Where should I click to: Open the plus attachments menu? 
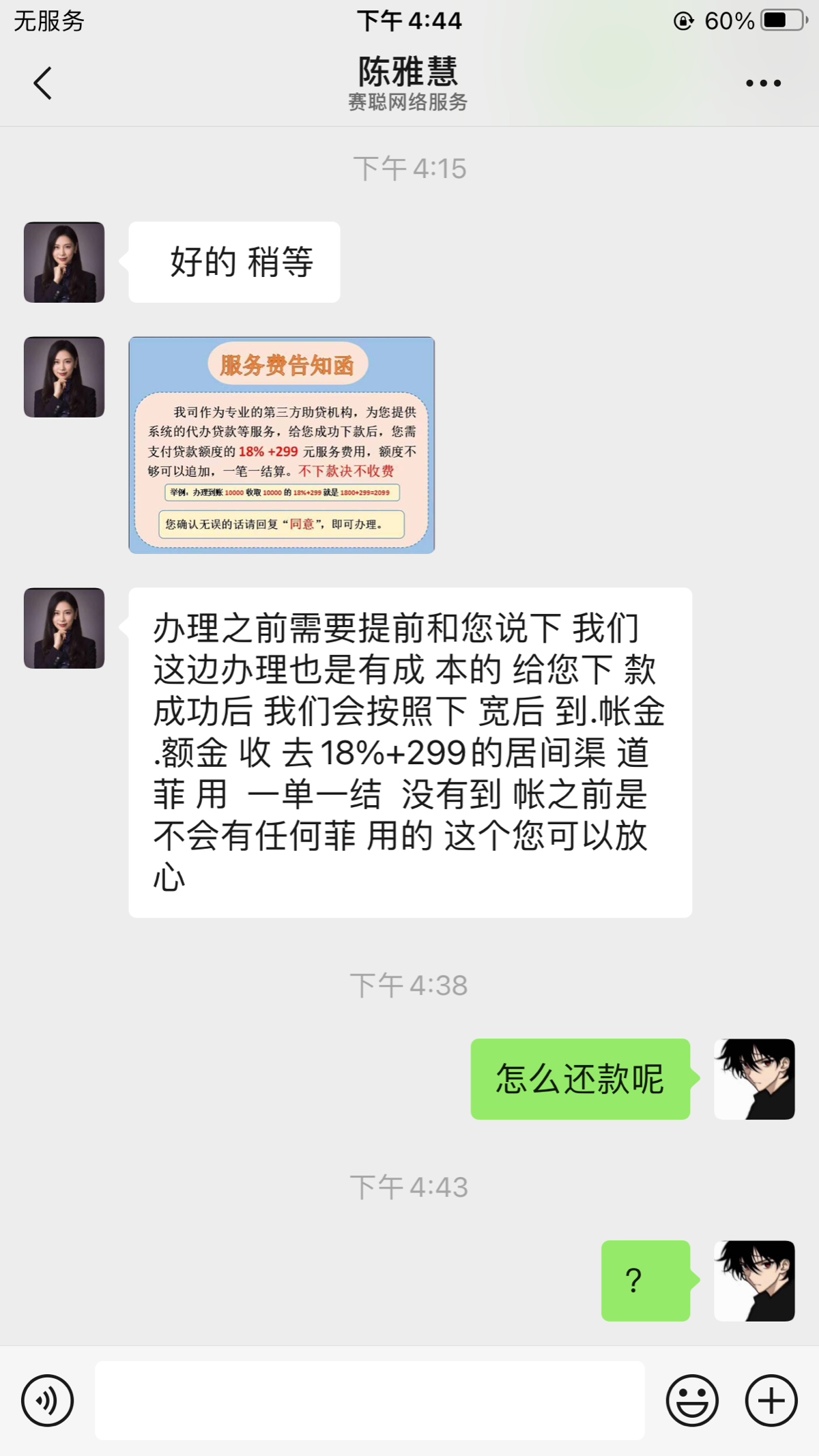771,1401
